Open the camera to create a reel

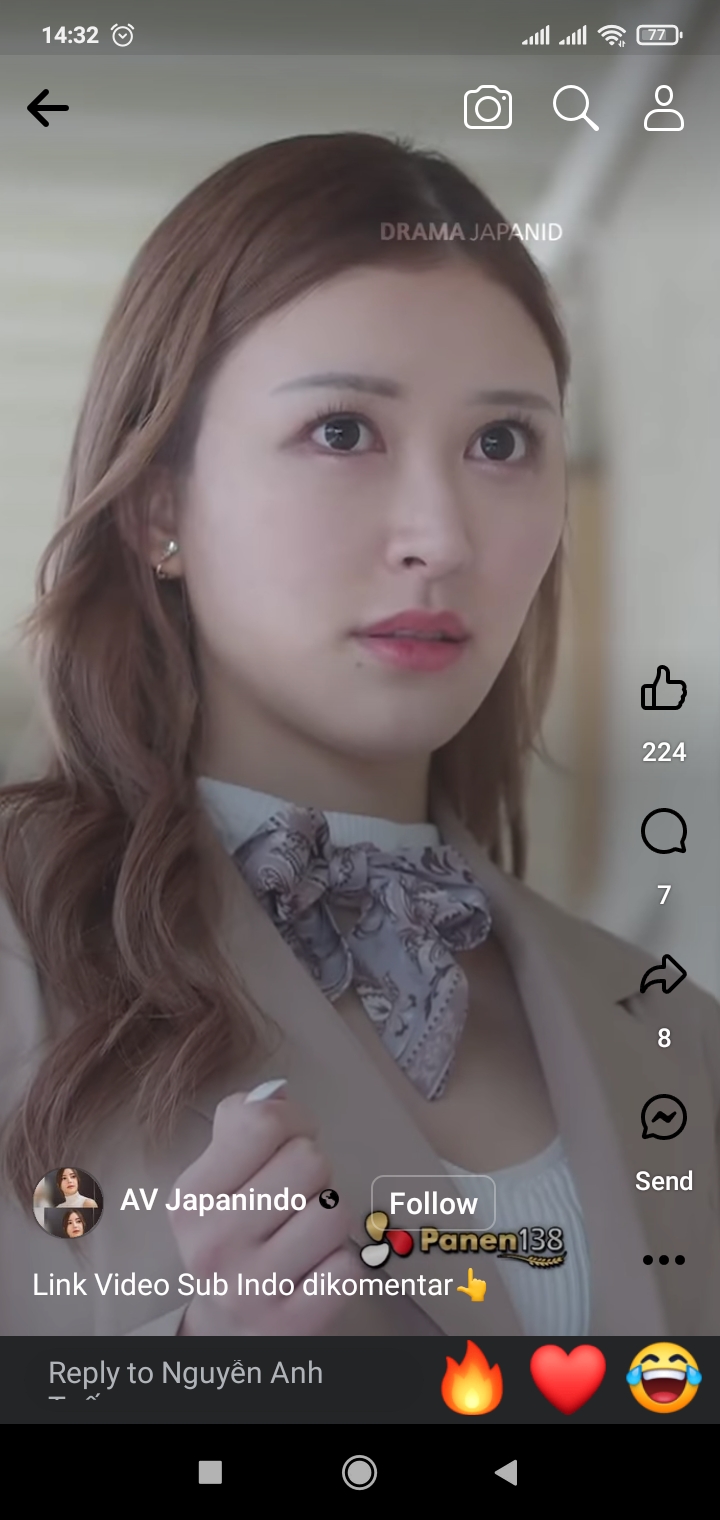click(488, 108)
